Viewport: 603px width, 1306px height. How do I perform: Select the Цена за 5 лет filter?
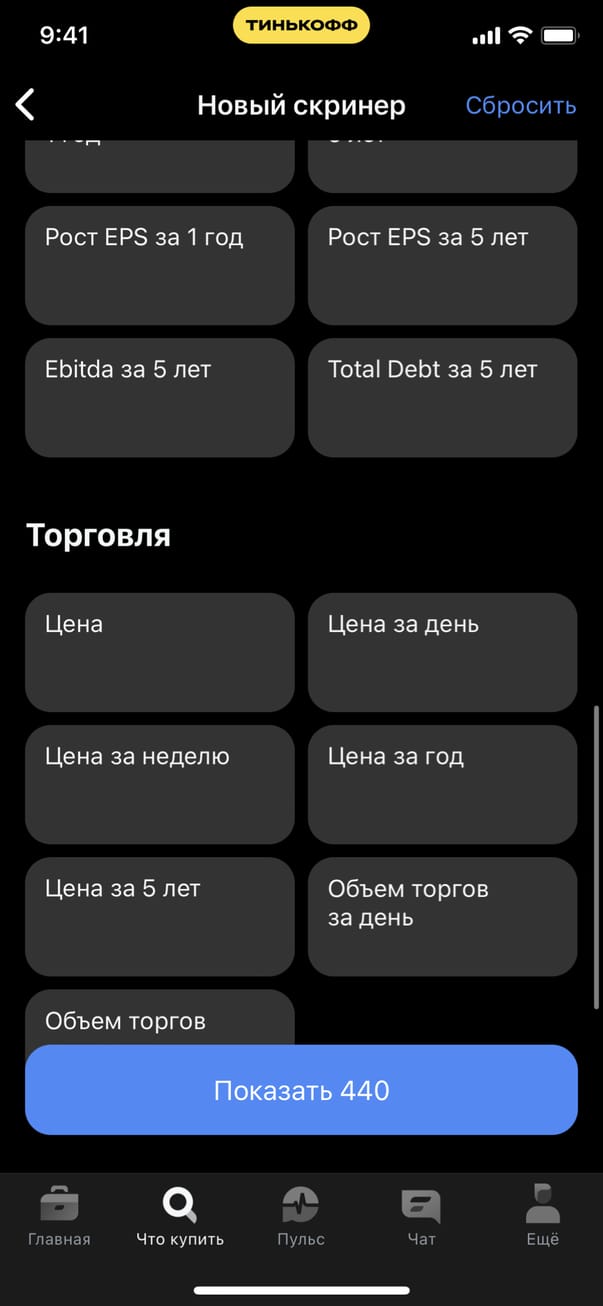(x=160, y=916)
